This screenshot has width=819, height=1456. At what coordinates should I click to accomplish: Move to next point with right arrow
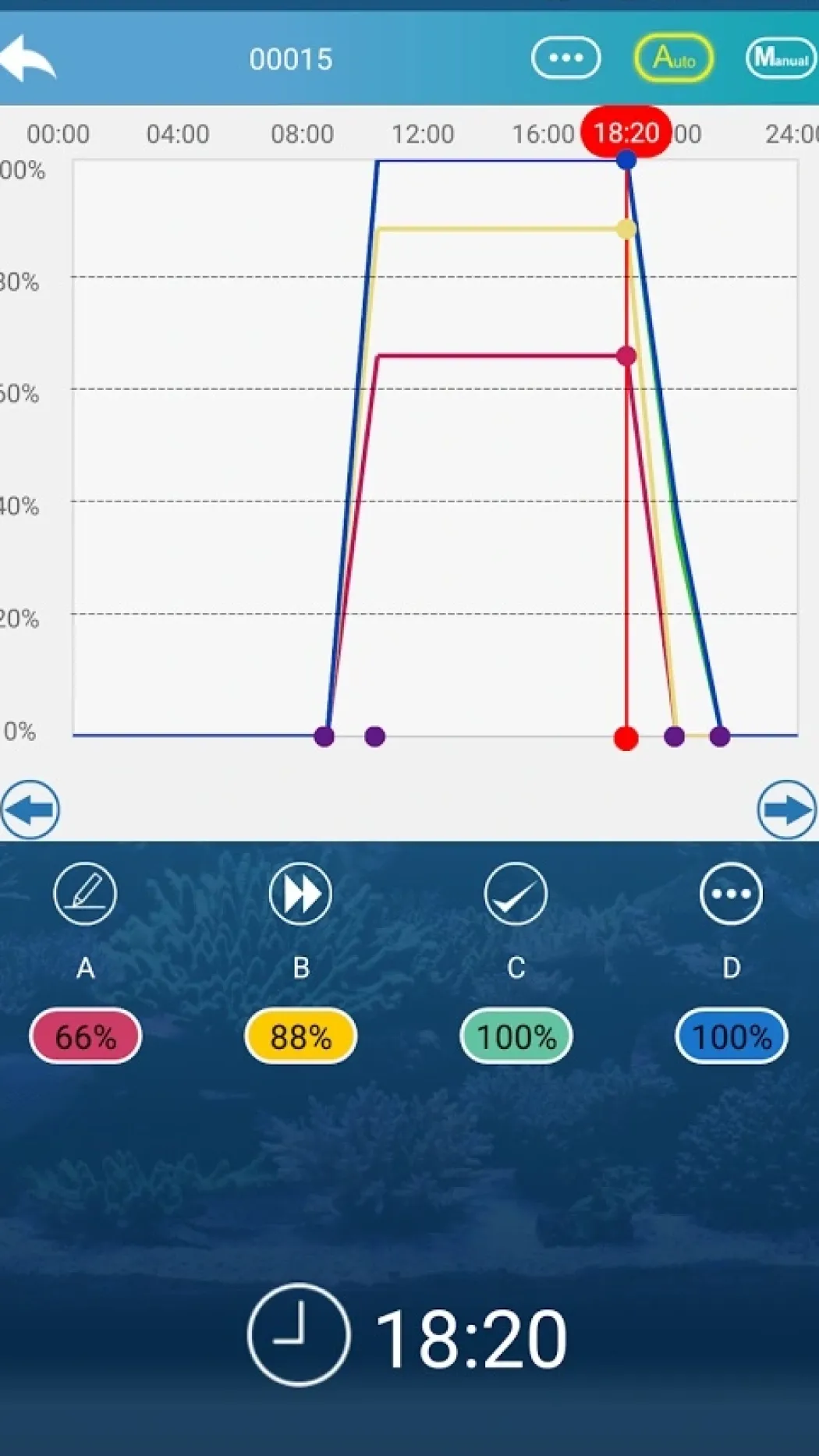(x=786, y=809)
